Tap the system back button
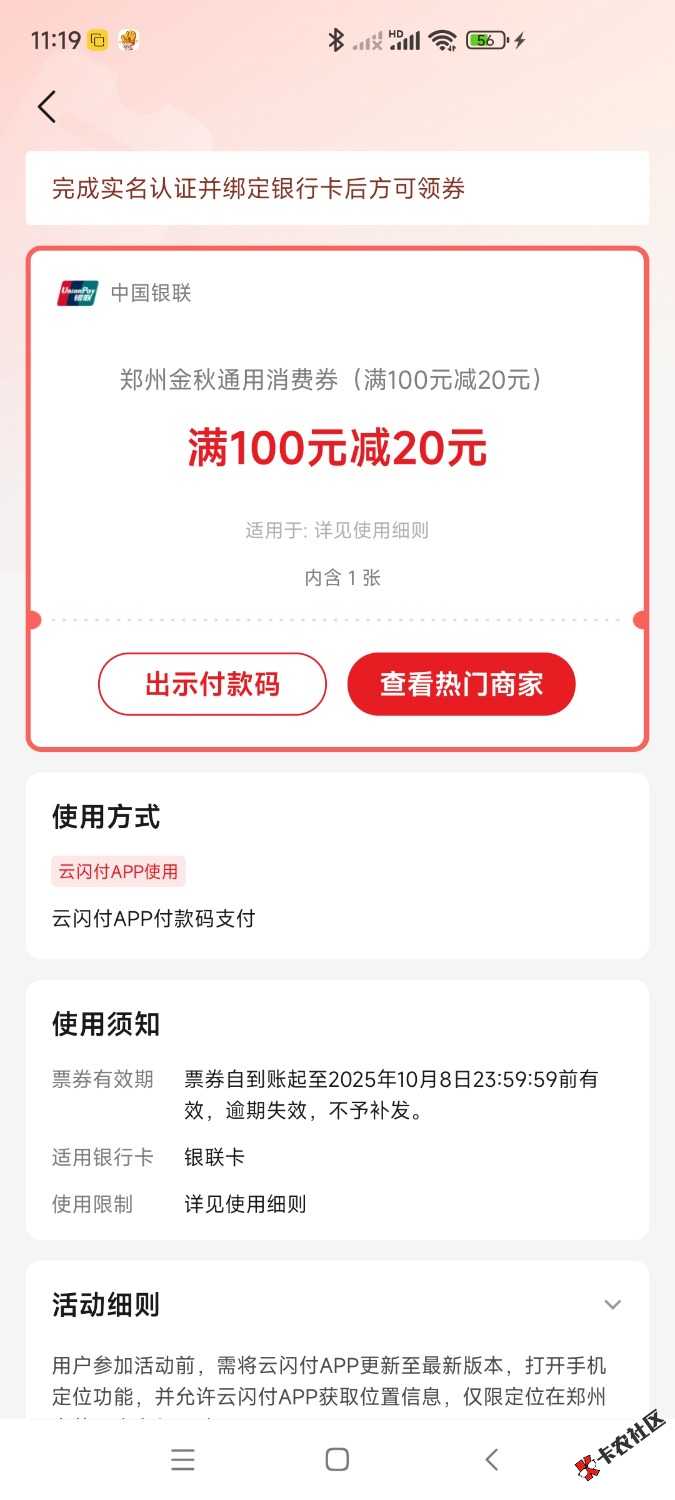The height and width of the screenshot is (1500, 675). (491, 1460)
